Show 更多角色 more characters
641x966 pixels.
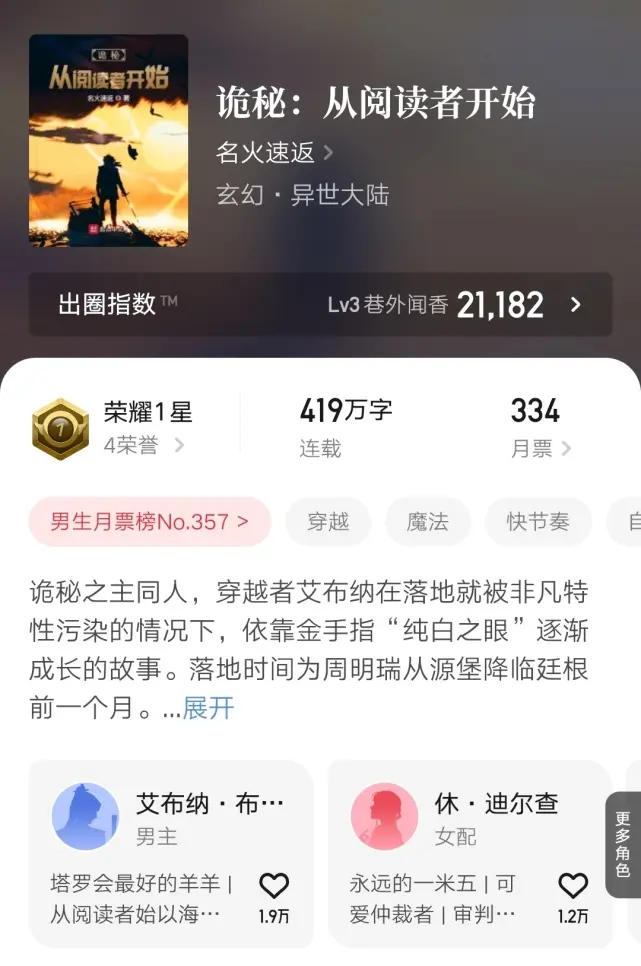click(x=622, y=845)
